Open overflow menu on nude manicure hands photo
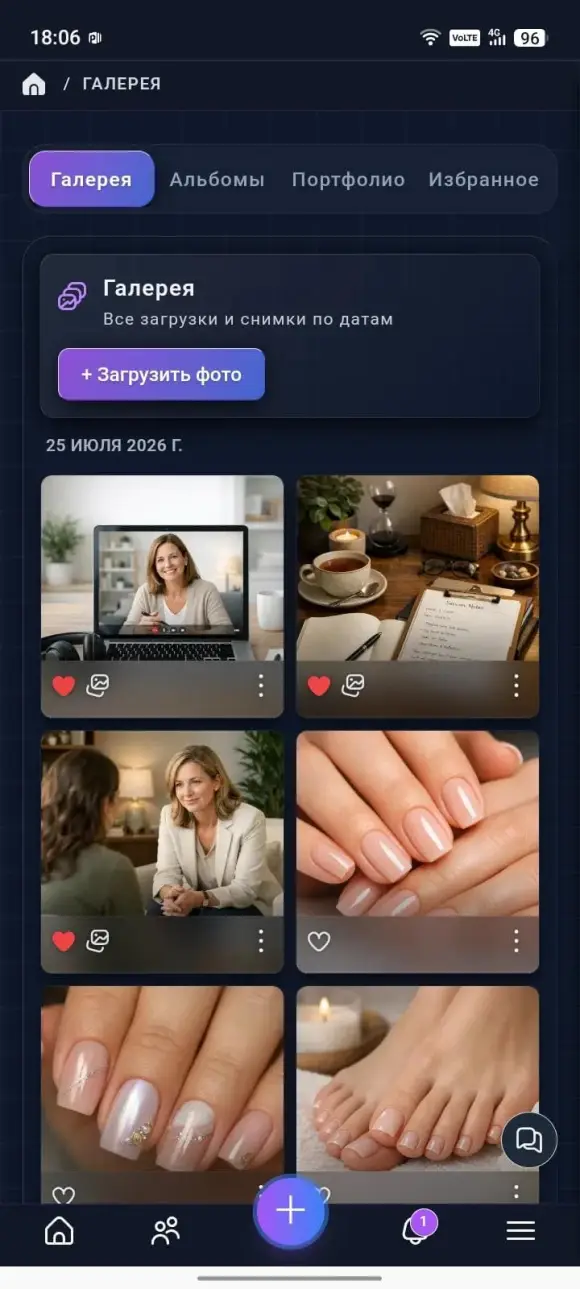The image size is (580, 1289). (x=516, y=940)
